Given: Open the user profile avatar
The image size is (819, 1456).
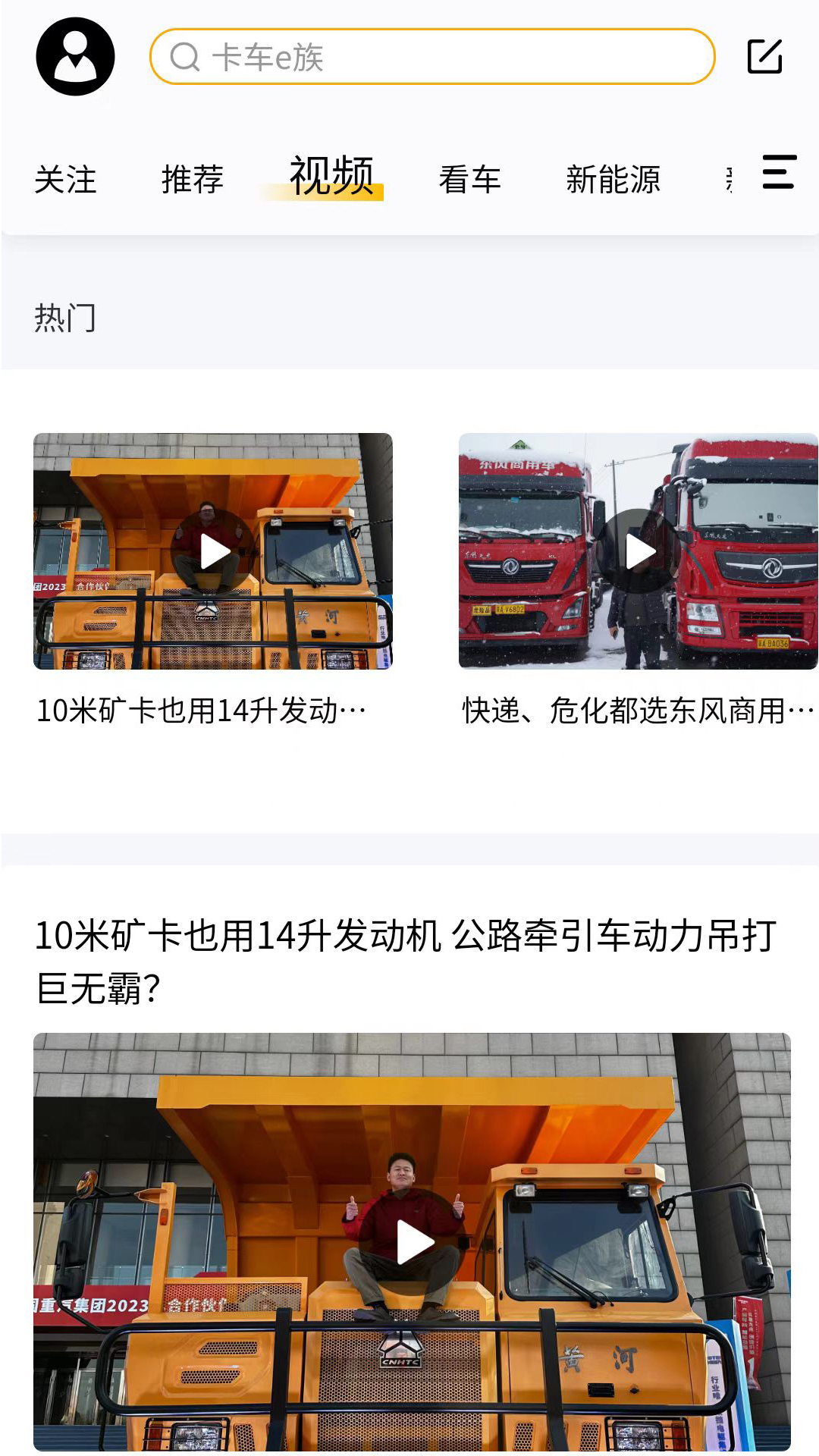Looking at the screenshot, I should 75,57.
